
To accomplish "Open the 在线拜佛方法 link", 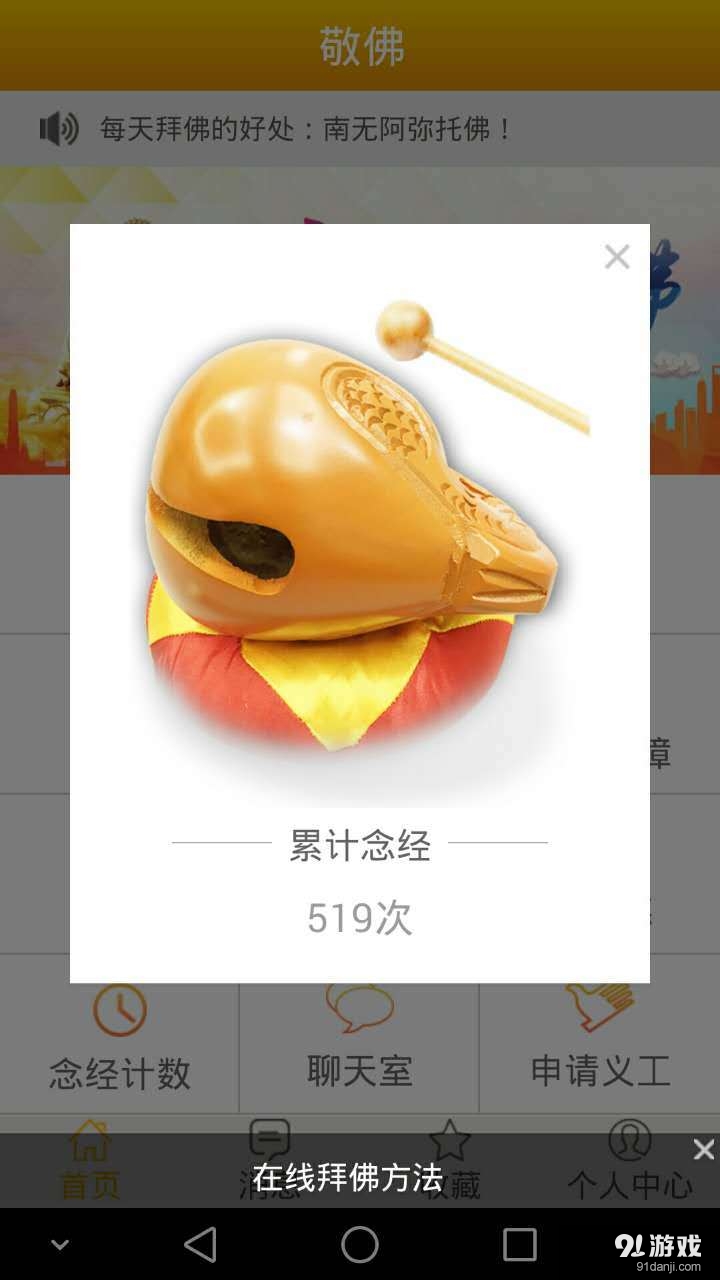I will 360,1178.
